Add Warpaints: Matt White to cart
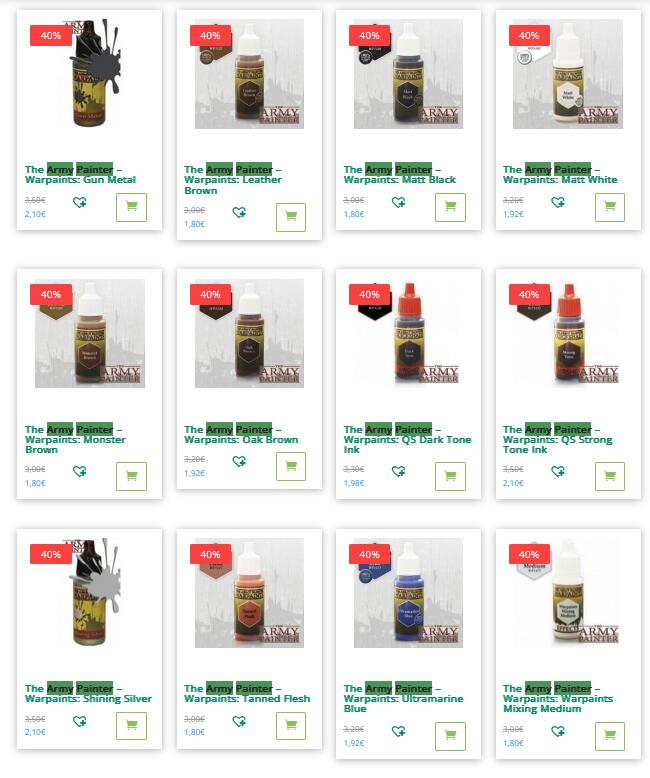This screenshot has height=778, width=650. point(609,207)
